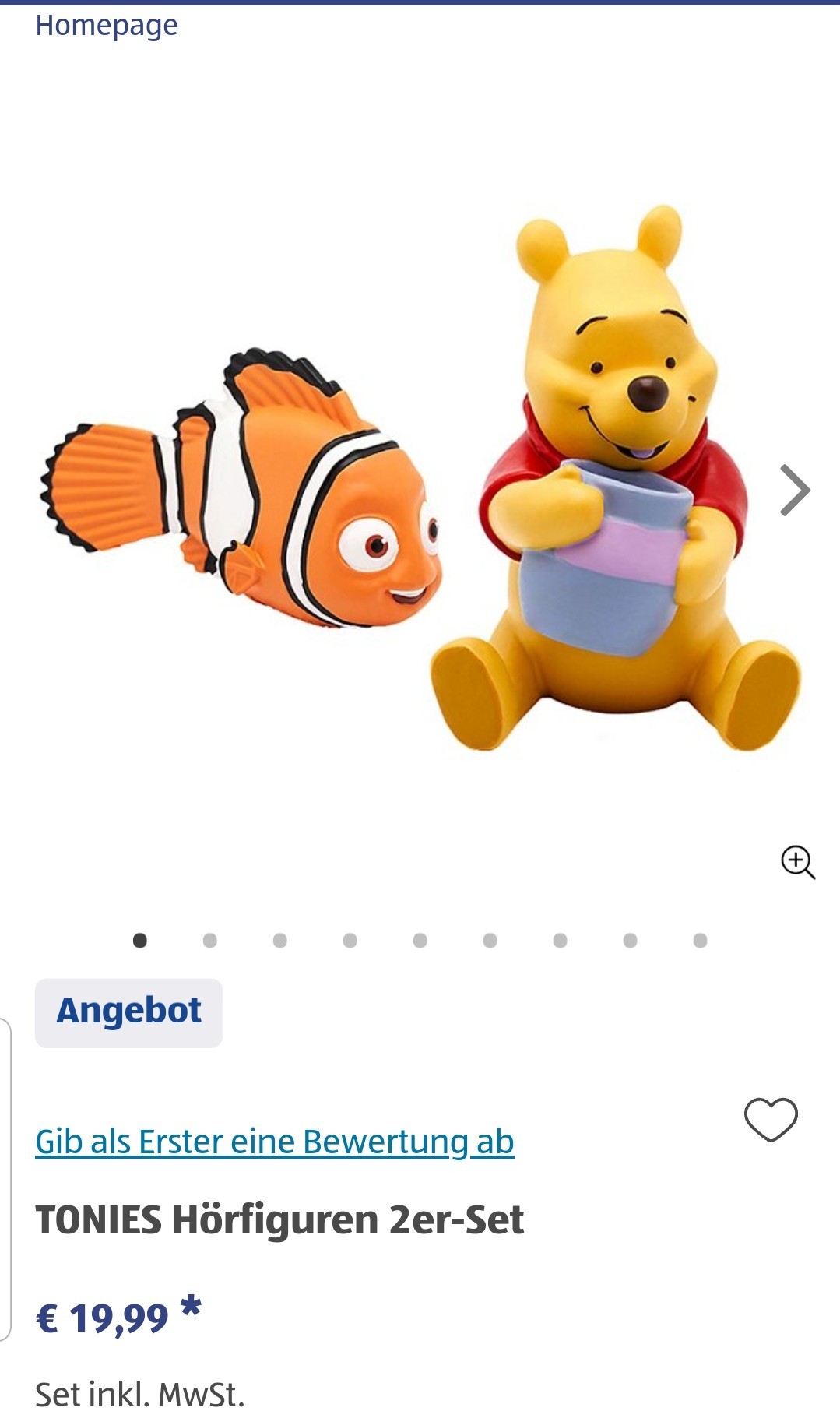
Task: Show the next product image arrow
Action: pyautogui.click(x=795, y=491)
